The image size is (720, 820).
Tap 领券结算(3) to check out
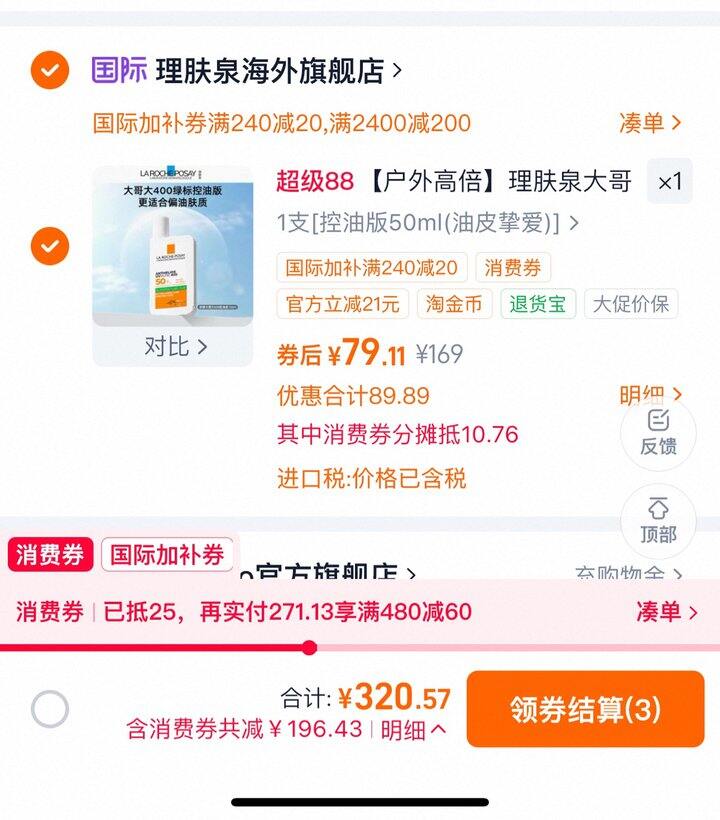pyautogui.click(x=585, y=709)
